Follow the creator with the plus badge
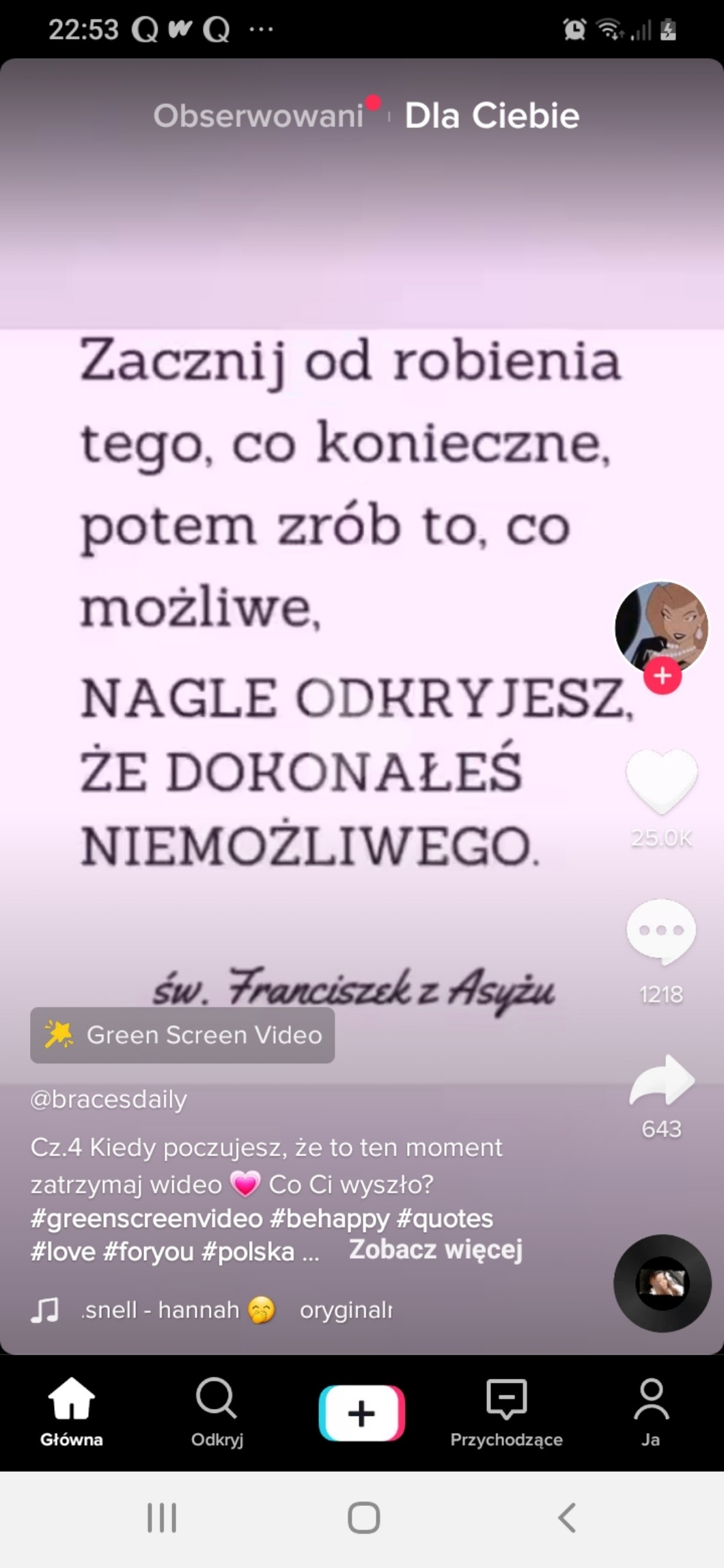 662,676
